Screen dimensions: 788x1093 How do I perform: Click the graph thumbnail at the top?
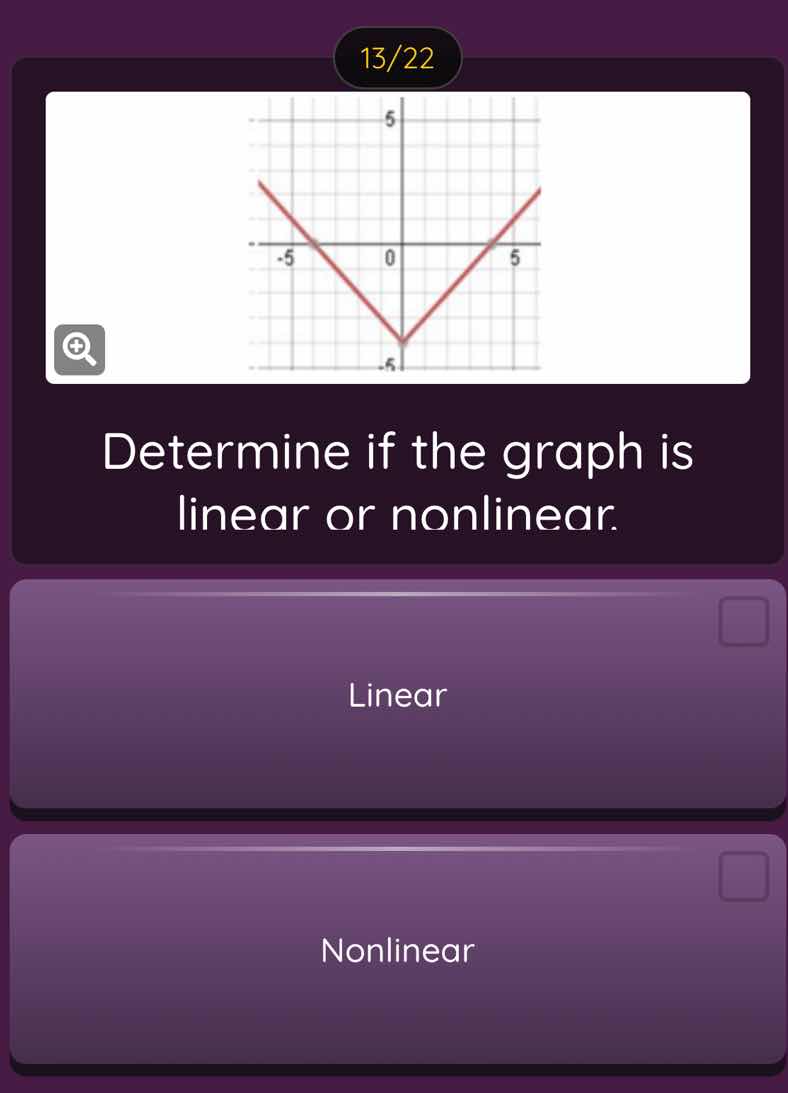tap(398, 237)
